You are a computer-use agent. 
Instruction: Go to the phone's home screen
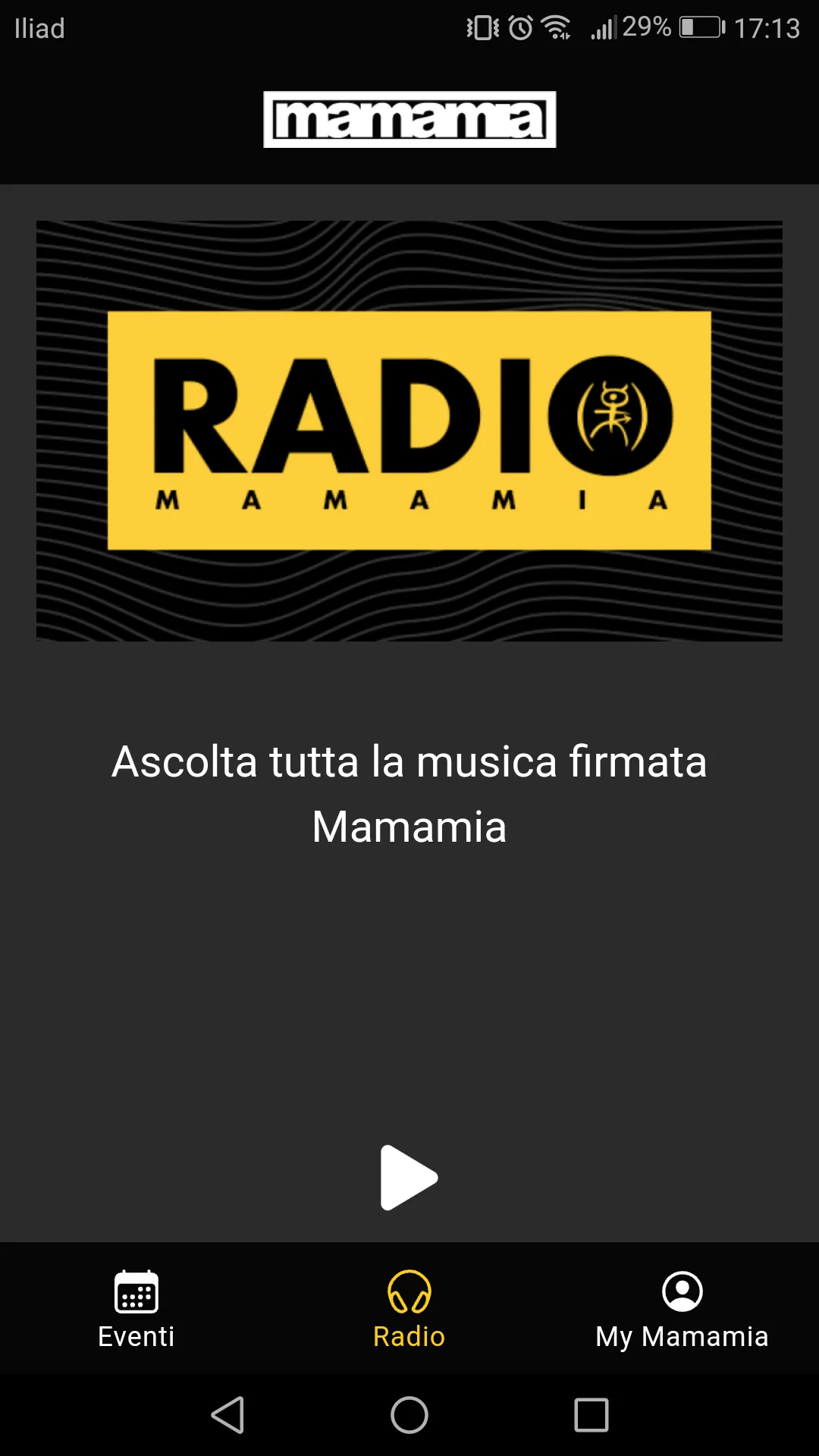409,1415
